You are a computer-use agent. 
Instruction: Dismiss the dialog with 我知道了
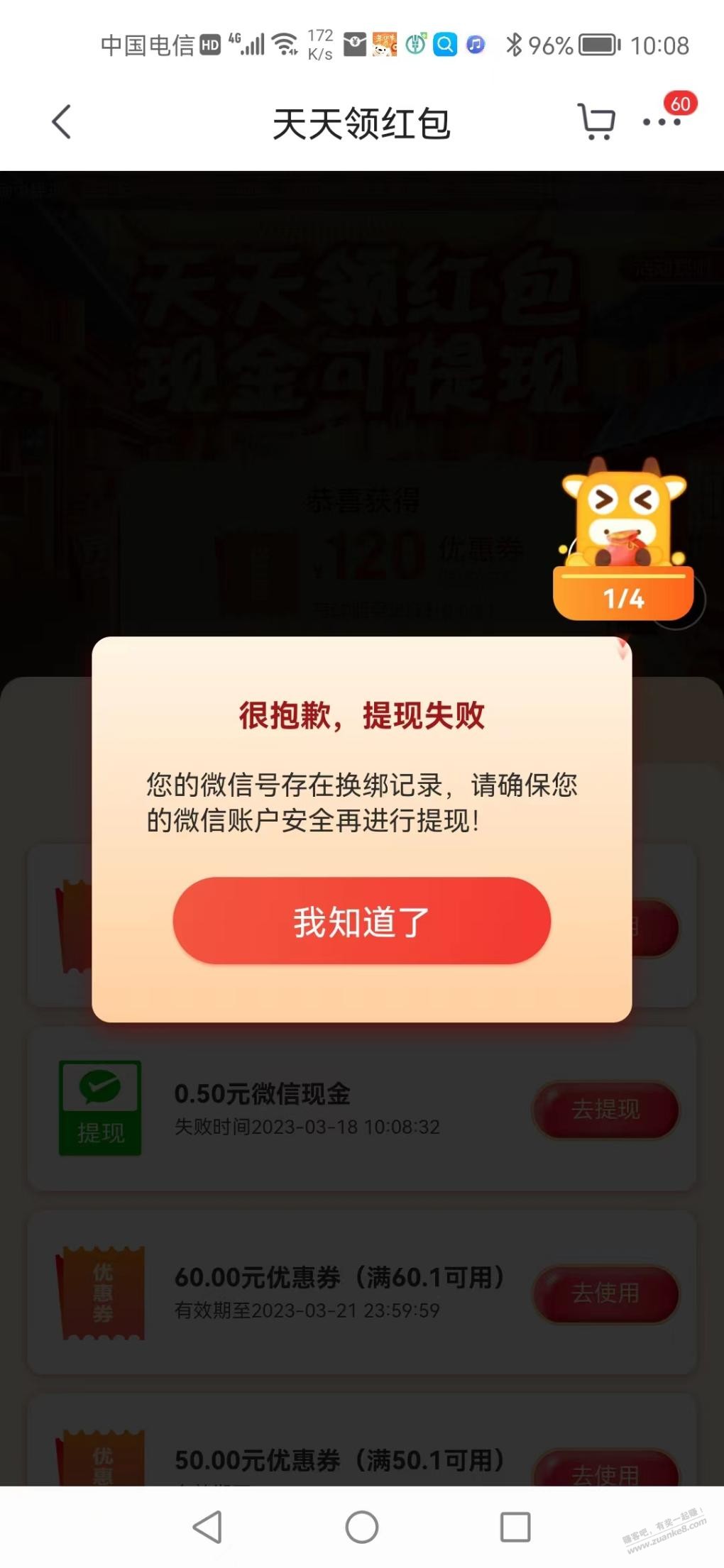[361, 920]
